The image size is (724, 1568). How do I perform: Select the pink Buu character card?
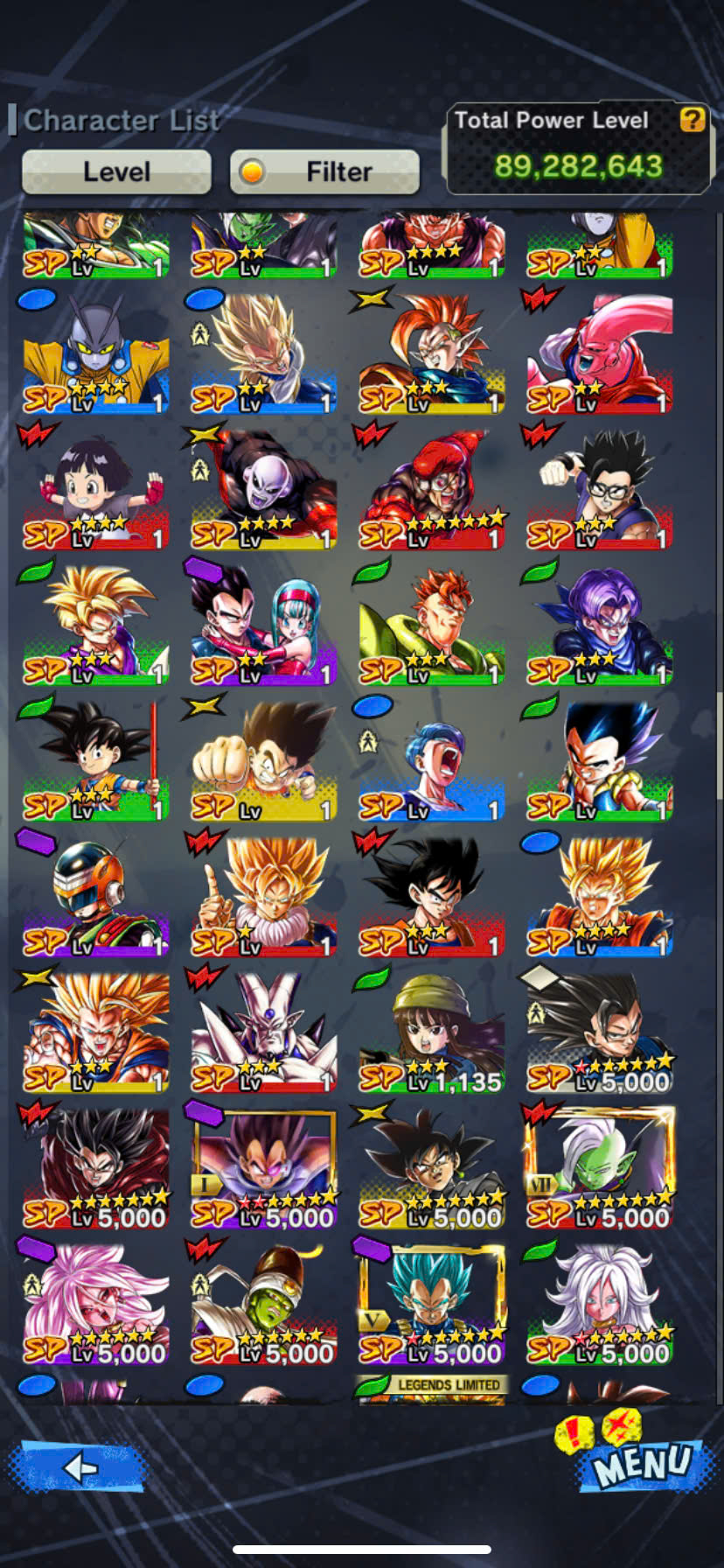pos(600,353)
